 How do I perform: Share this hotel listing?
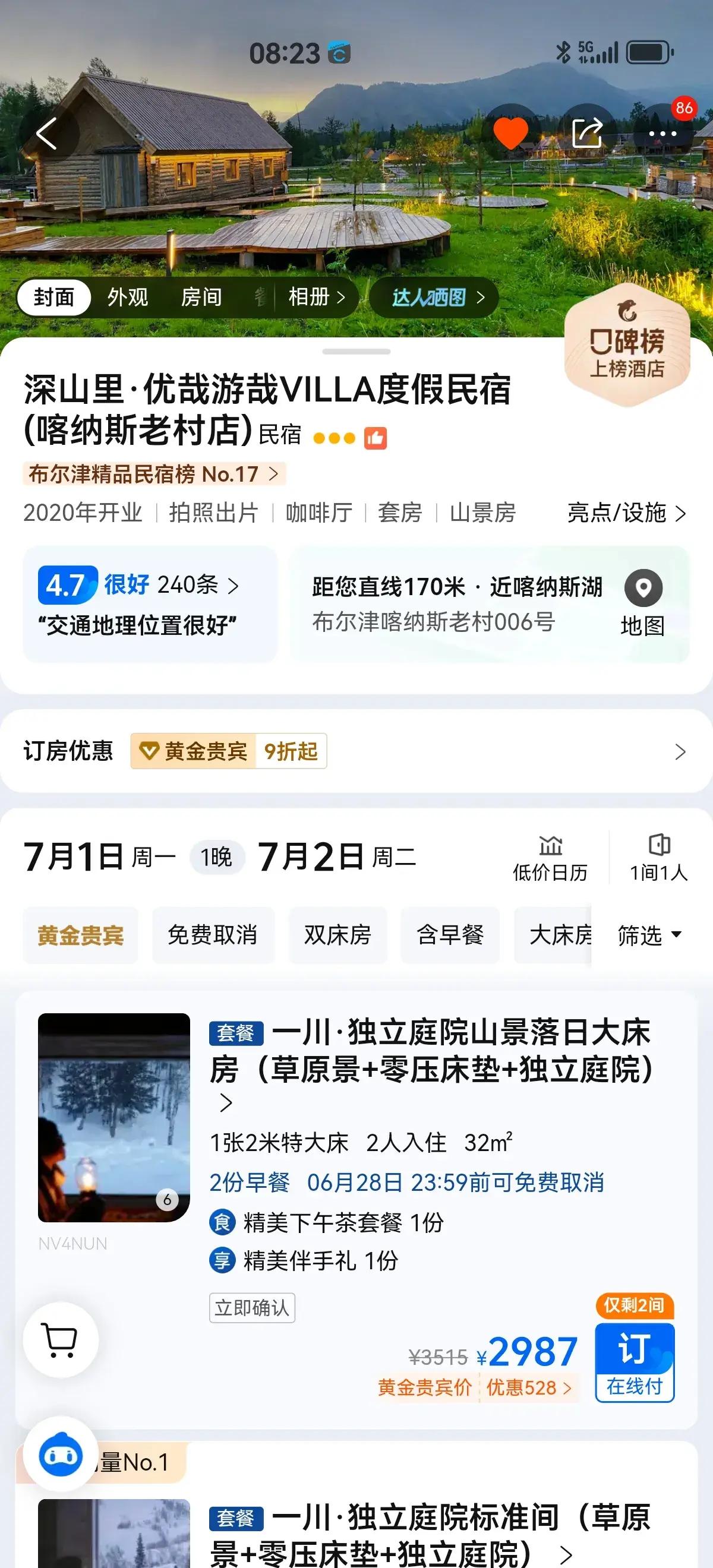(x=586, y=133)
